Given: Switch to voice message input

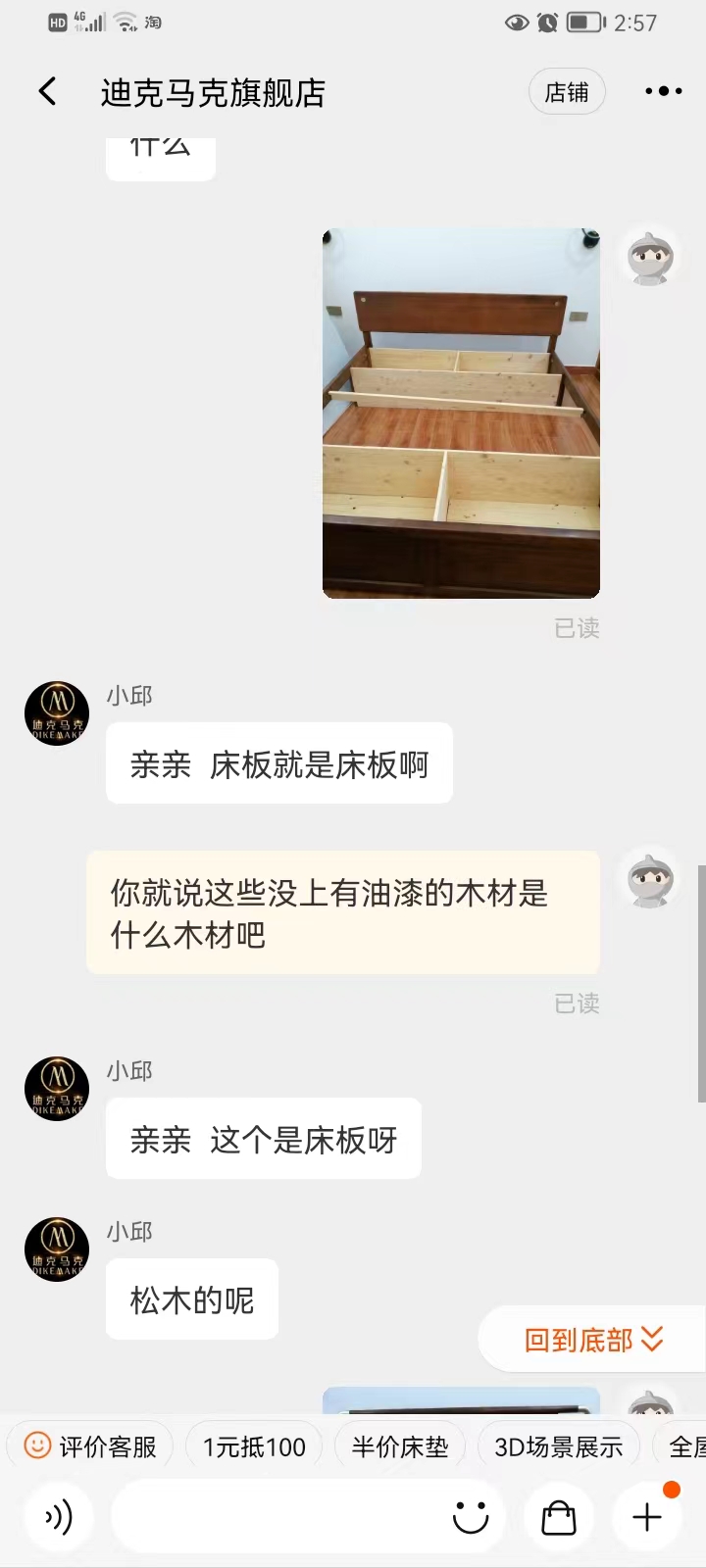Looking at the screenshot, I should (59, 1516).
